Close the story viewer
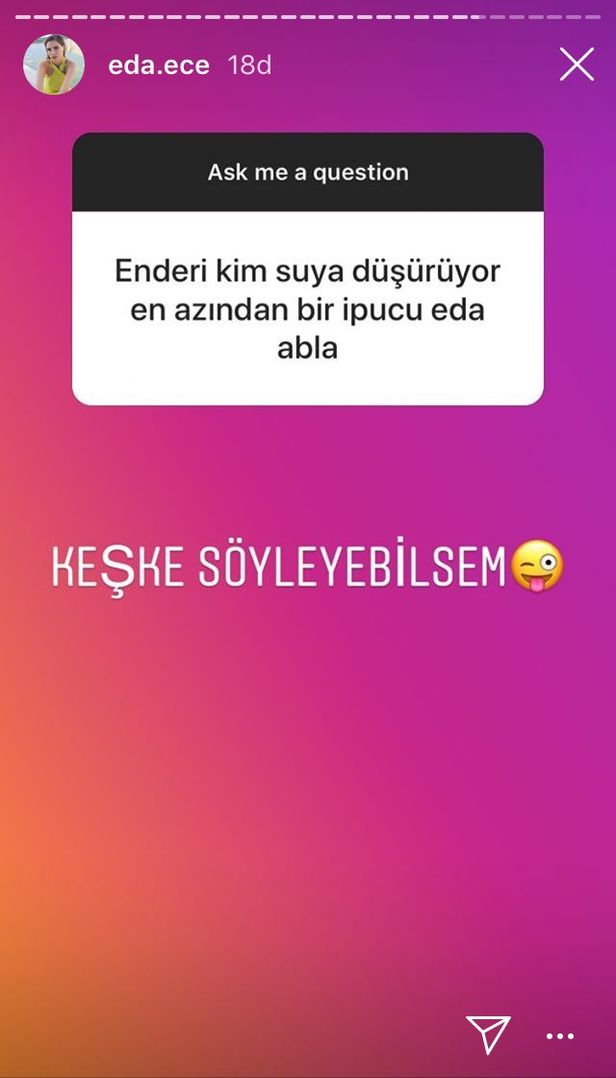The height and width of the screenshot is (1078, 616). click(x=577, y=65)
